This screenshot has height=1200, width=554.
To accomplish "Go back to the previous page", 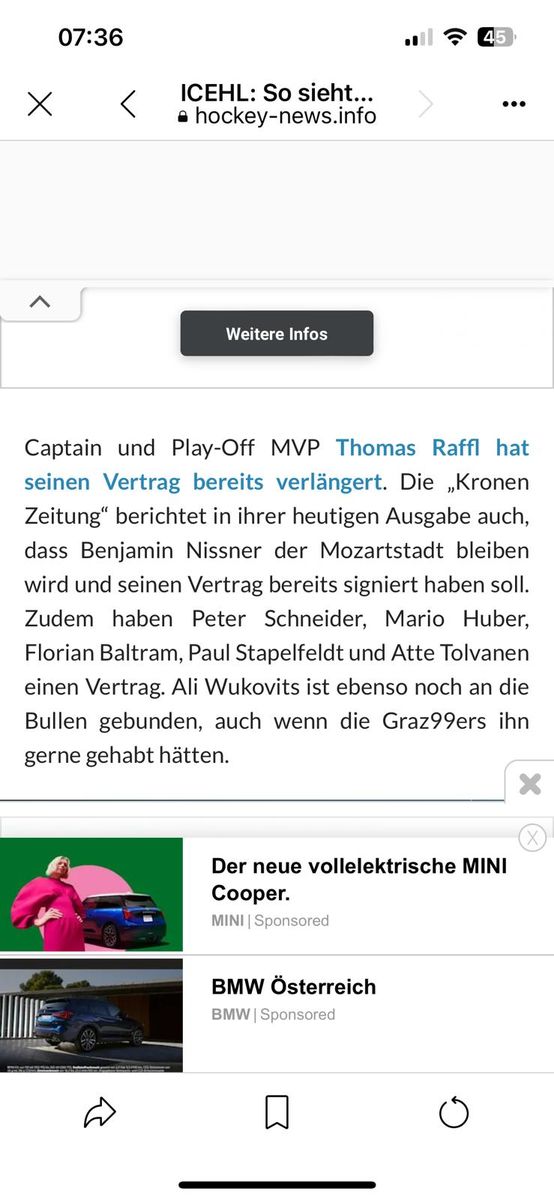I will tap(128, 103).
